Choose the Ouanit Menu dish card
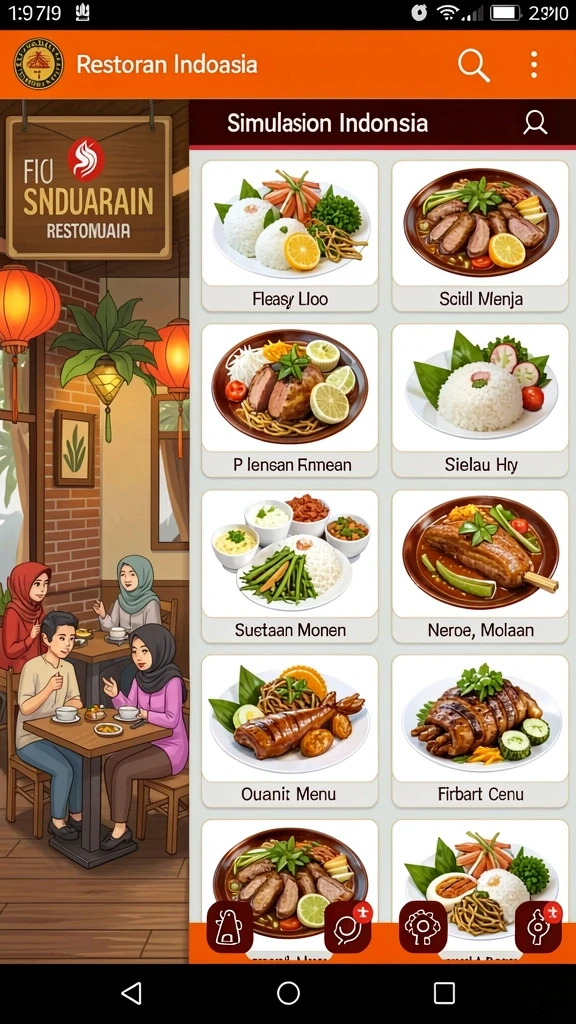The image size is (576, 1024). (x=290, y=731)
